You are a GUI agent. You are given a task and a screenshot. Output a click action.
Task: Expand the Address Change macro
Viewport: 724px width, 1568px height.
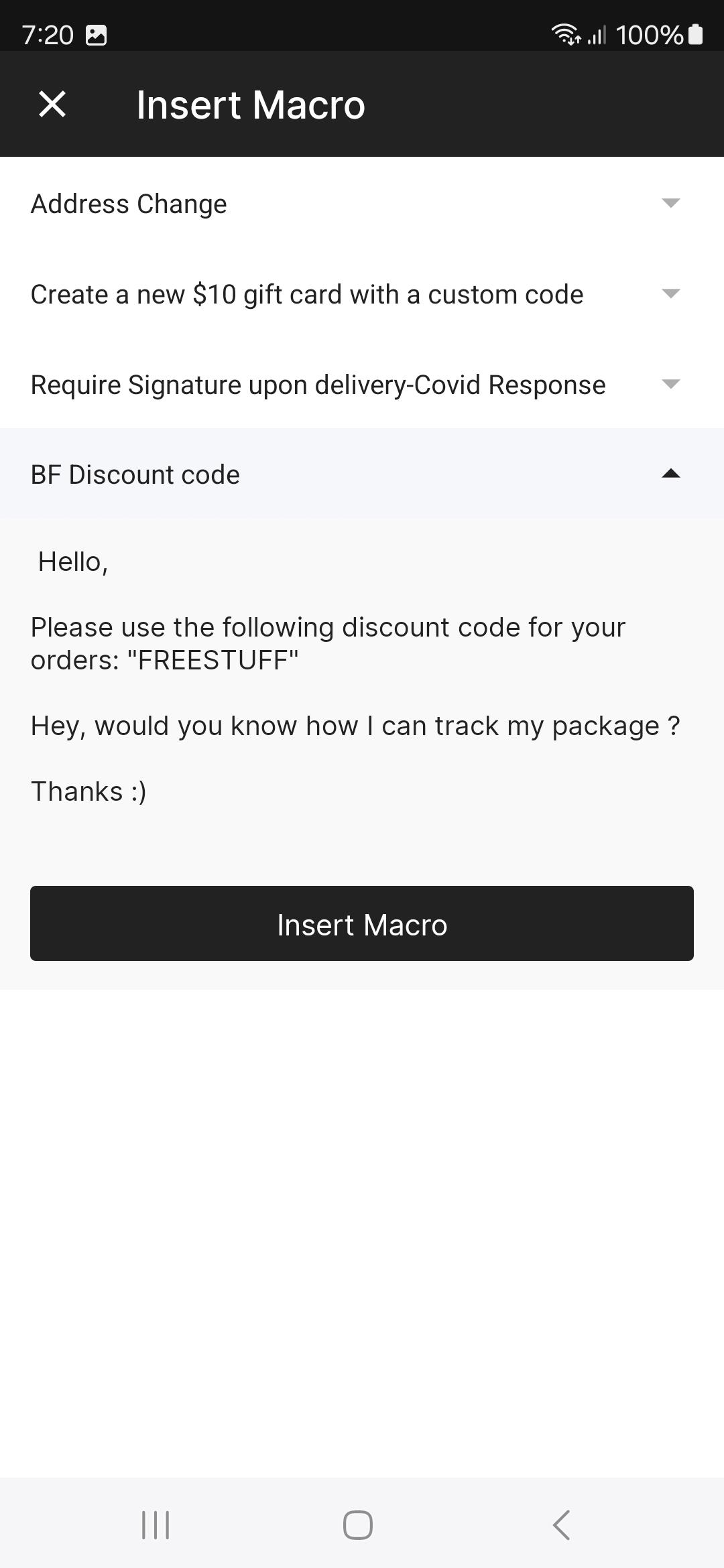point(362,203)
